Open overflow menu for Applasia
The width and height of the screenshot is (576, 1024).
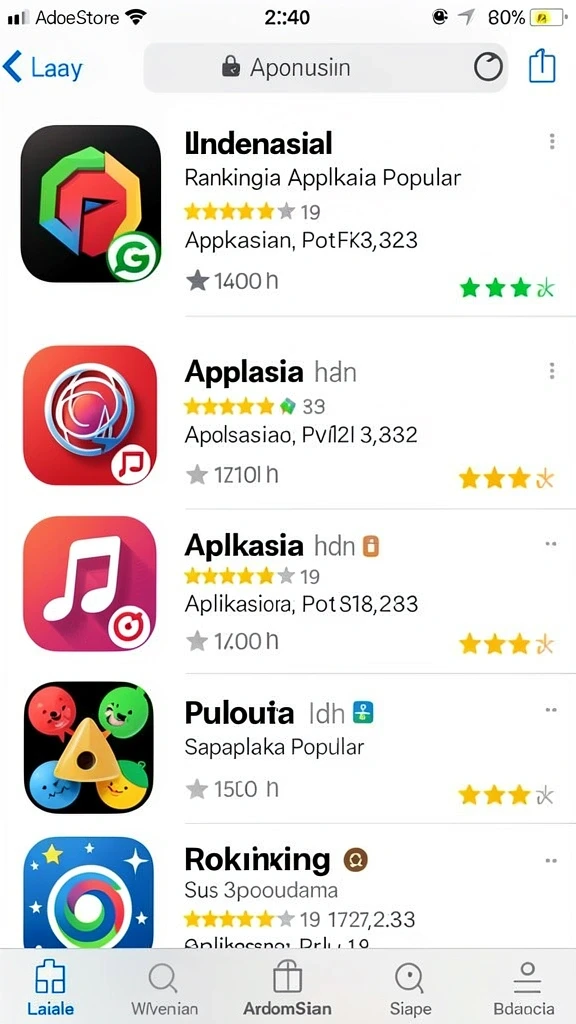(552, 372)
